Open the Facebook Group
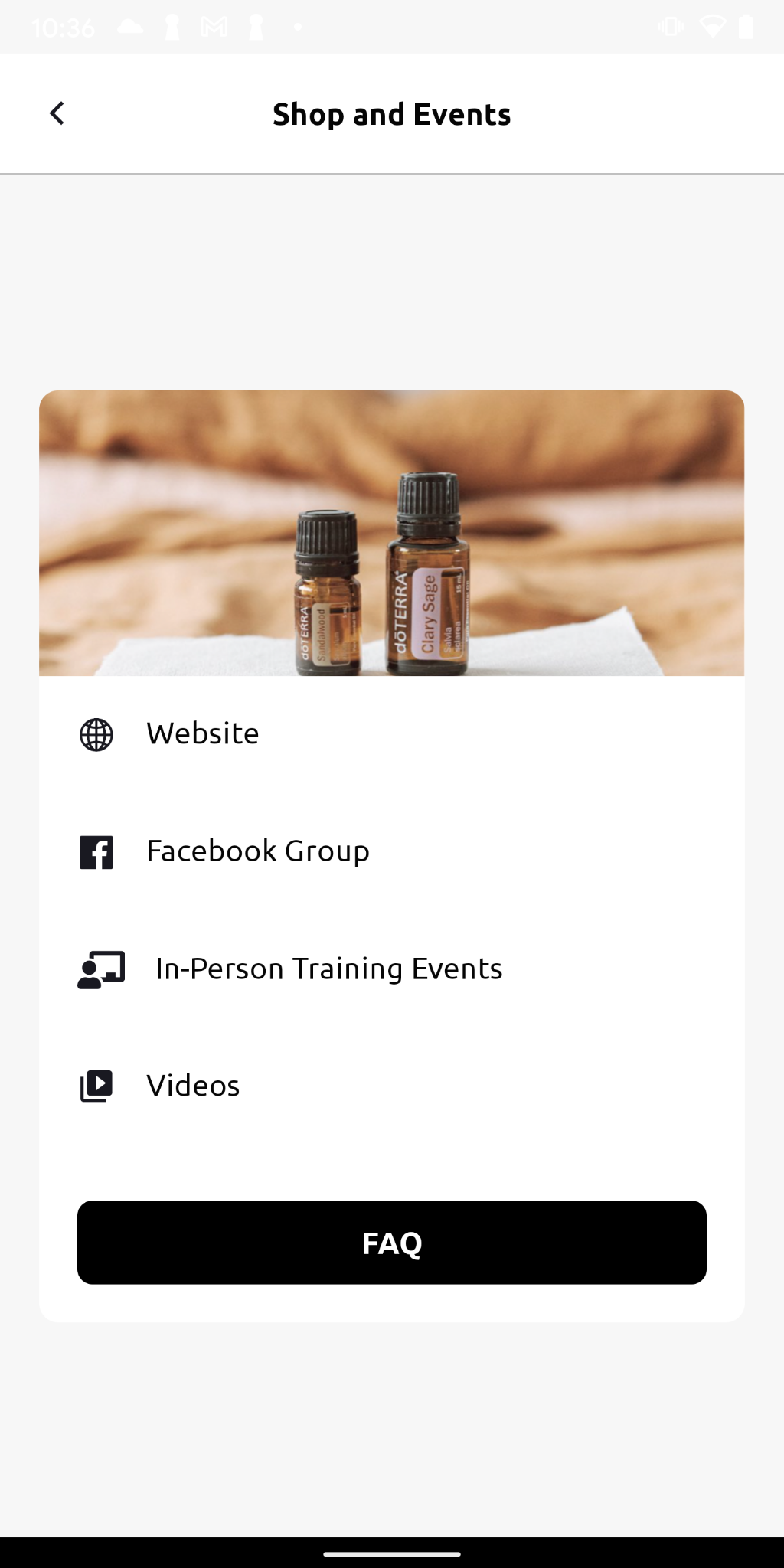Screen dimensions: 784x1568 pyautogui.click(x=391, y=851)
